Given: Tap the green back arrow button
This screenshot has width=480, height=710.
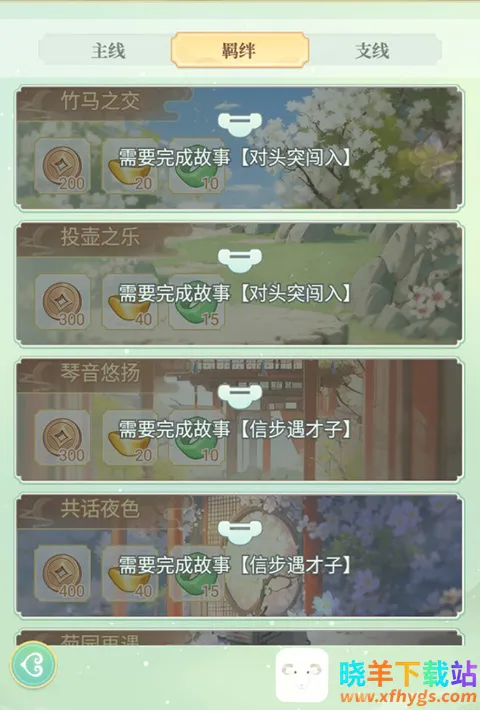Looking at the screenshot, I should pyautogui.click(x=34, y=665).
